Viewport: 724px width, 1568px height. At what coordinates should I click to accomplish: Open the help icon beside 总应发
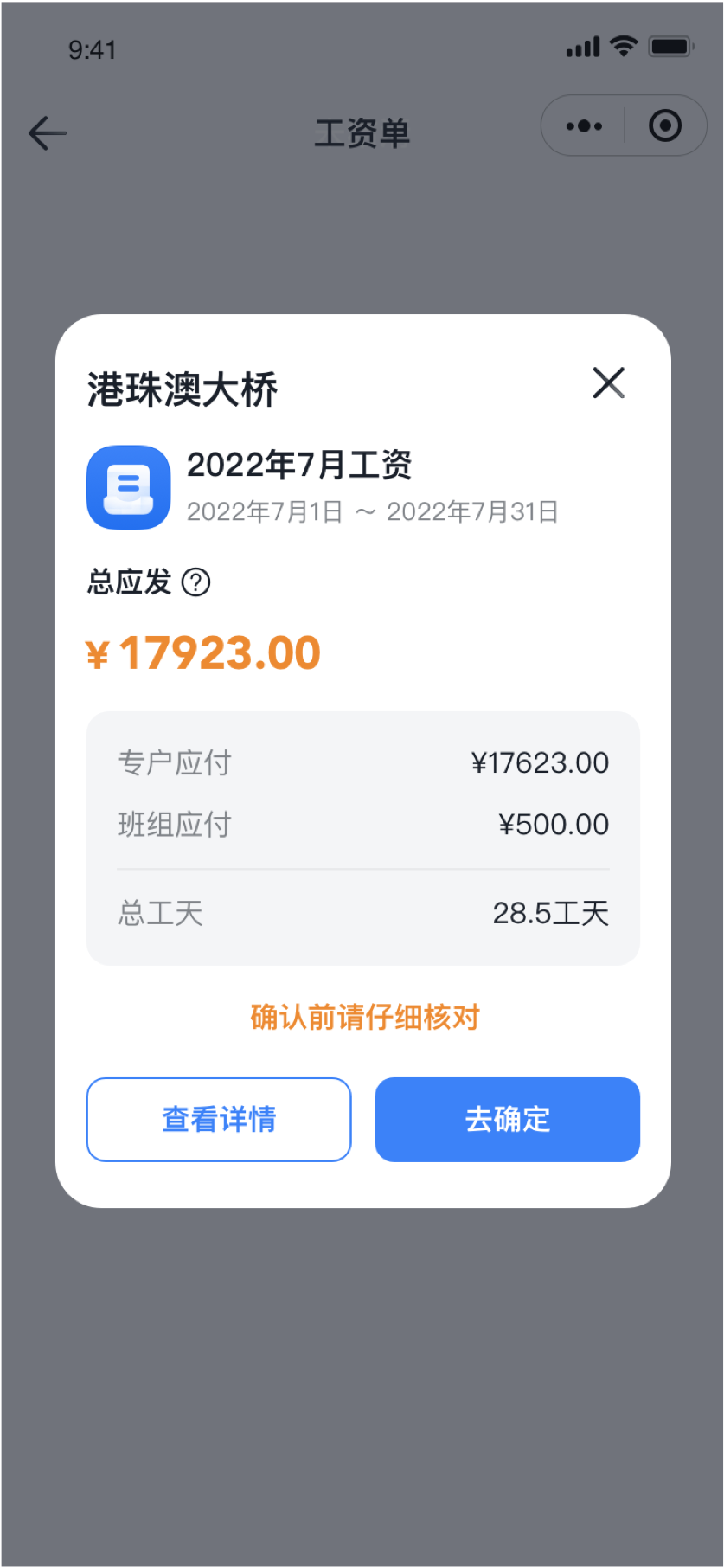click(x=196, y=582)
